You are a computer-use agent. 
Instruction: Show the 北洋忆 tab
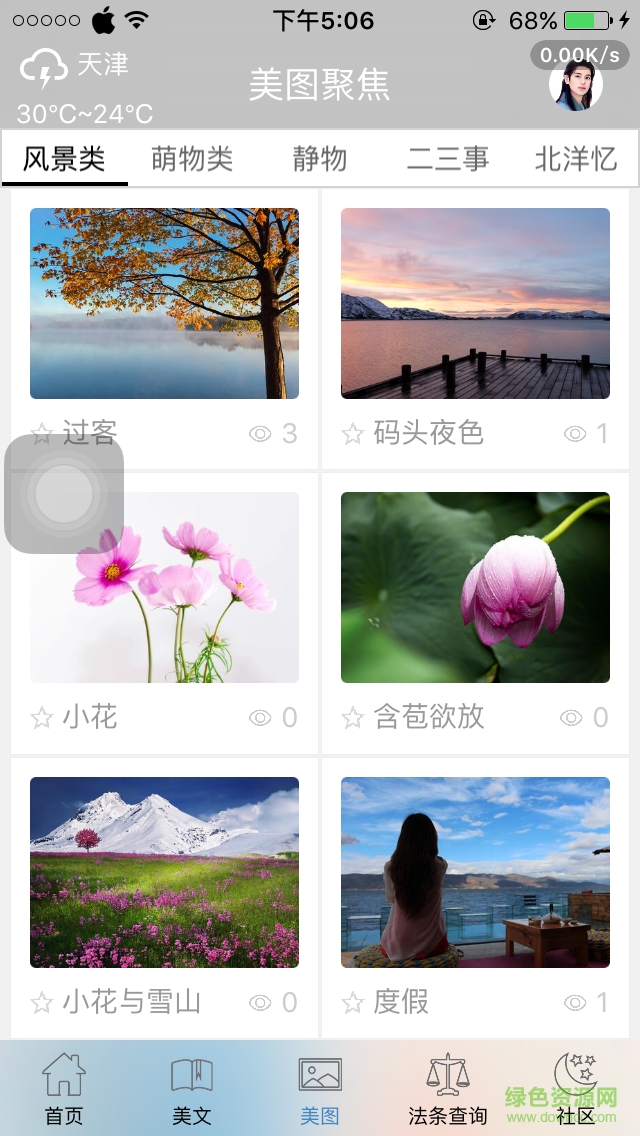(575, 158)
